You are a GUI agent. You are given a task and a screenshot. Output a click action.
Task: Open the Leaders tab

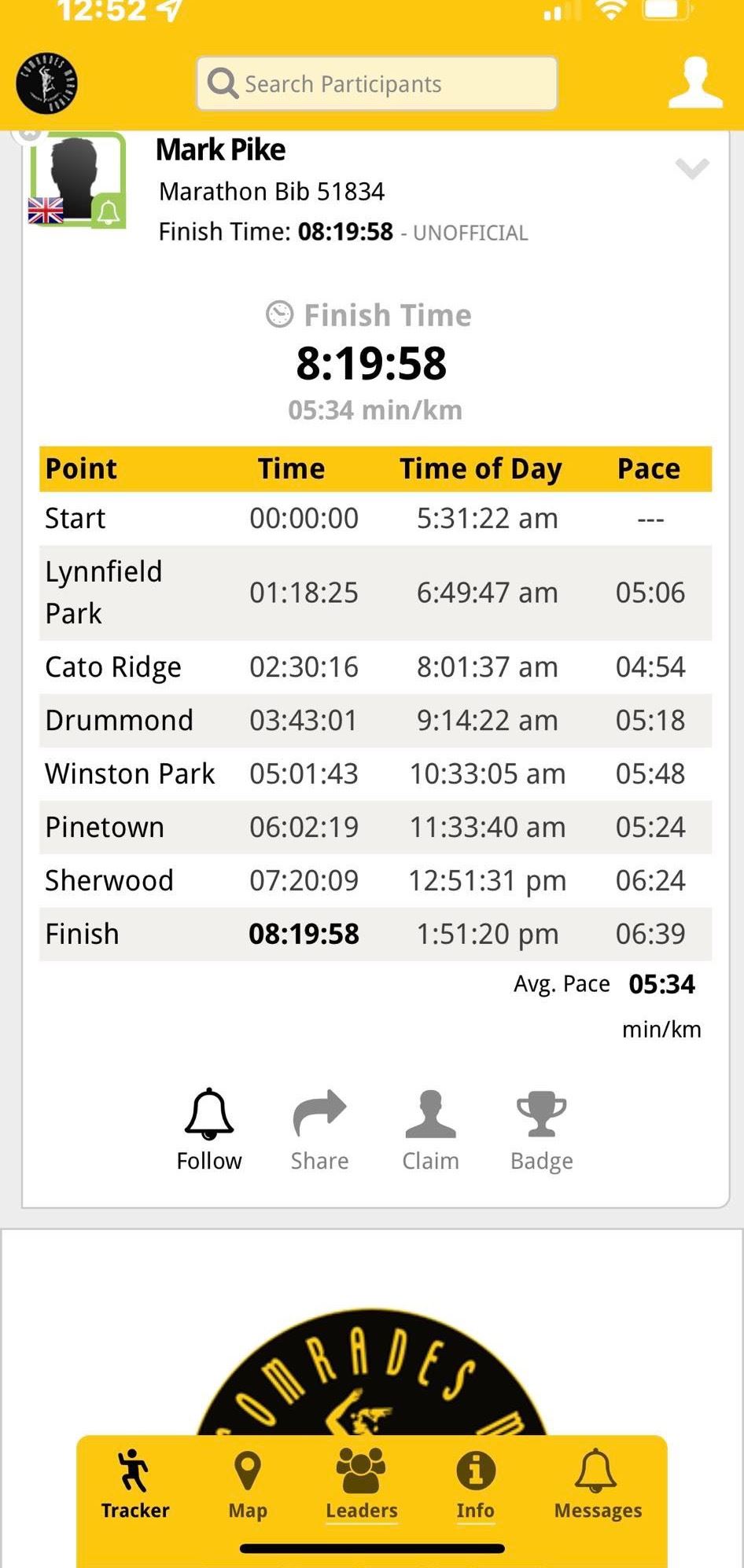click(x=362, y=1484)
